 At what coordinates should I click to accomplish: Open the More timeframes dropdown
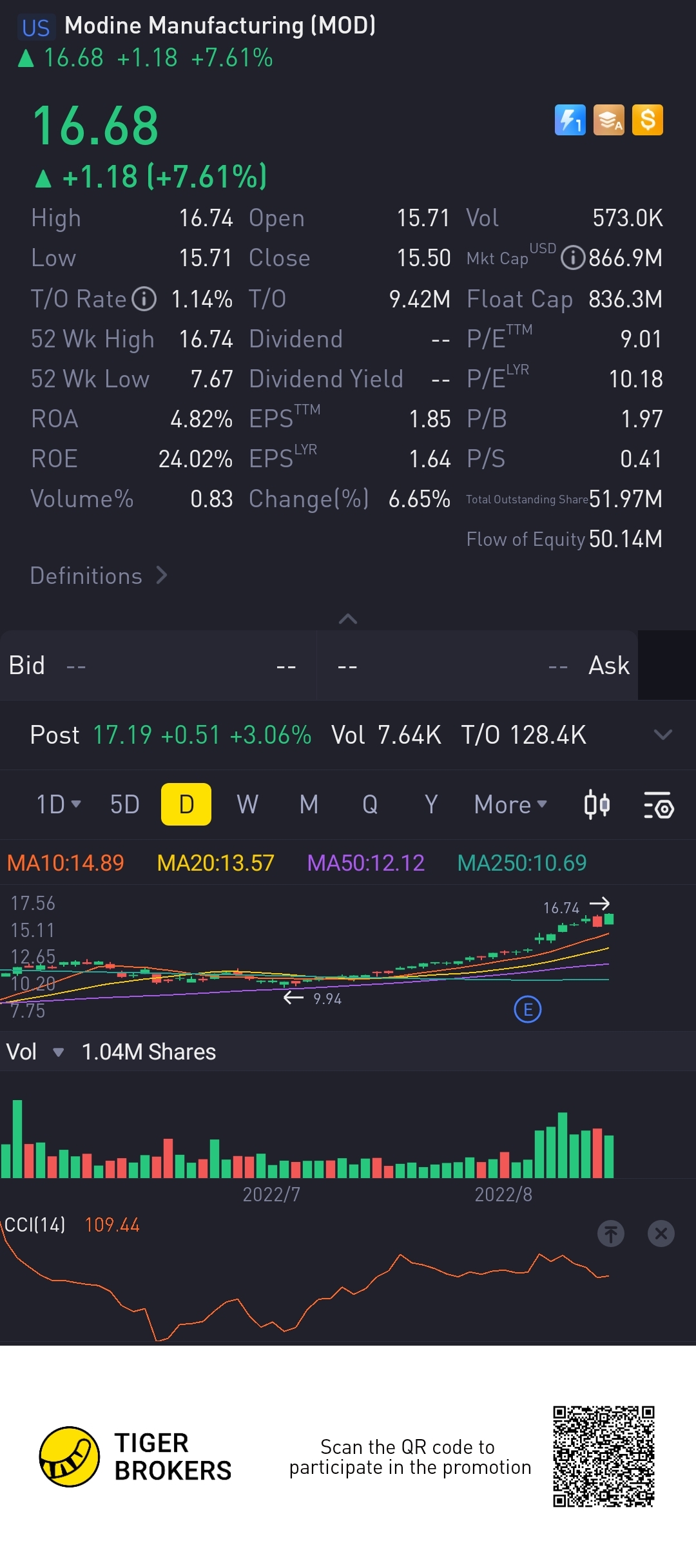click(x=510, y=804)
